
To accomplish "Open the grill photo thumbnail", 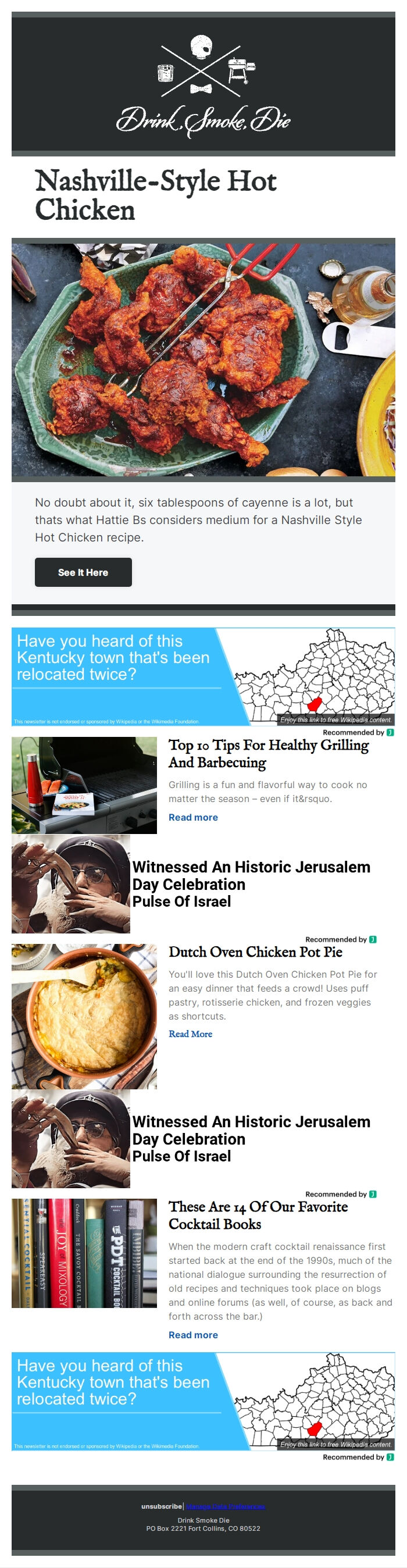I will click(84, 785).
